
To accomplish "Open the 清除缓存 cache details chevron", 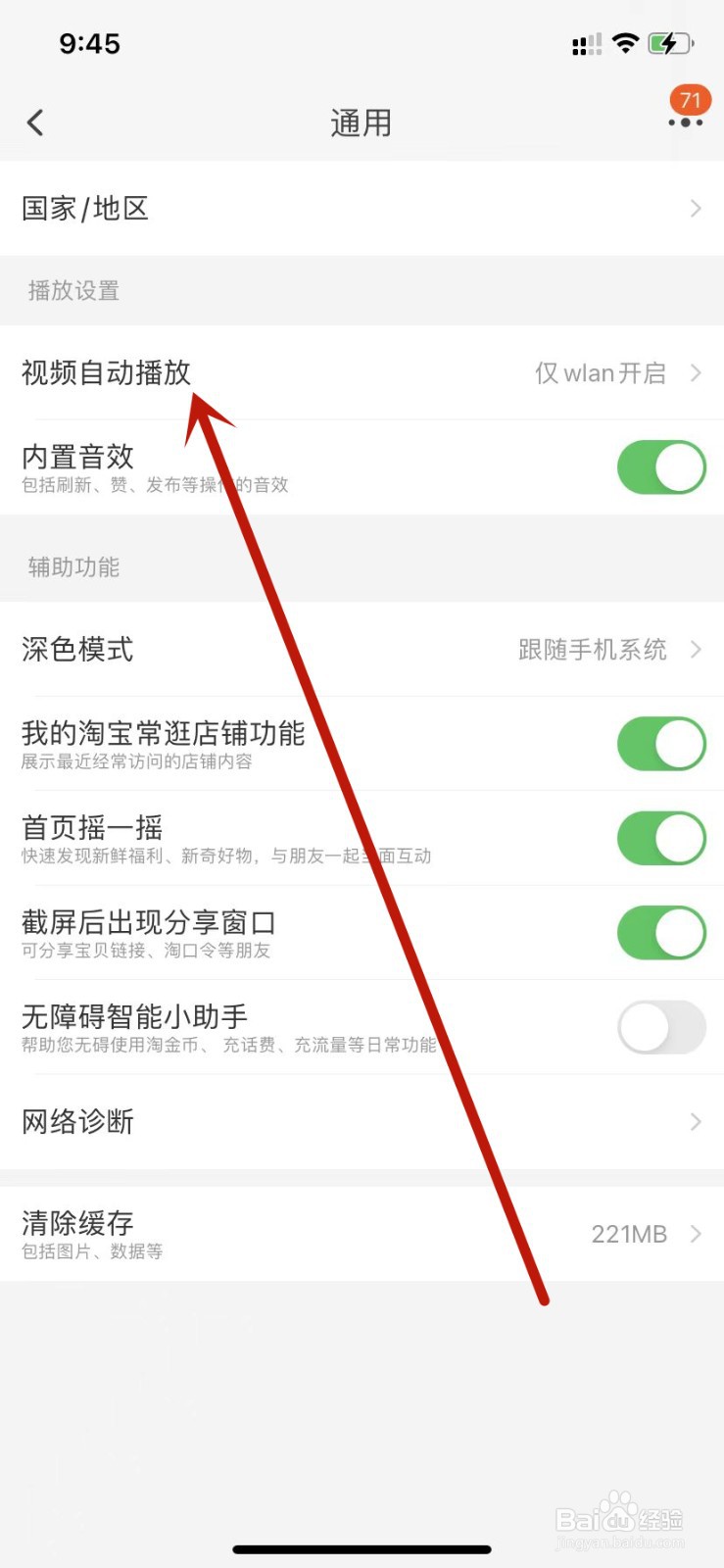I will pyautogui.click(x=696, y=1234).
